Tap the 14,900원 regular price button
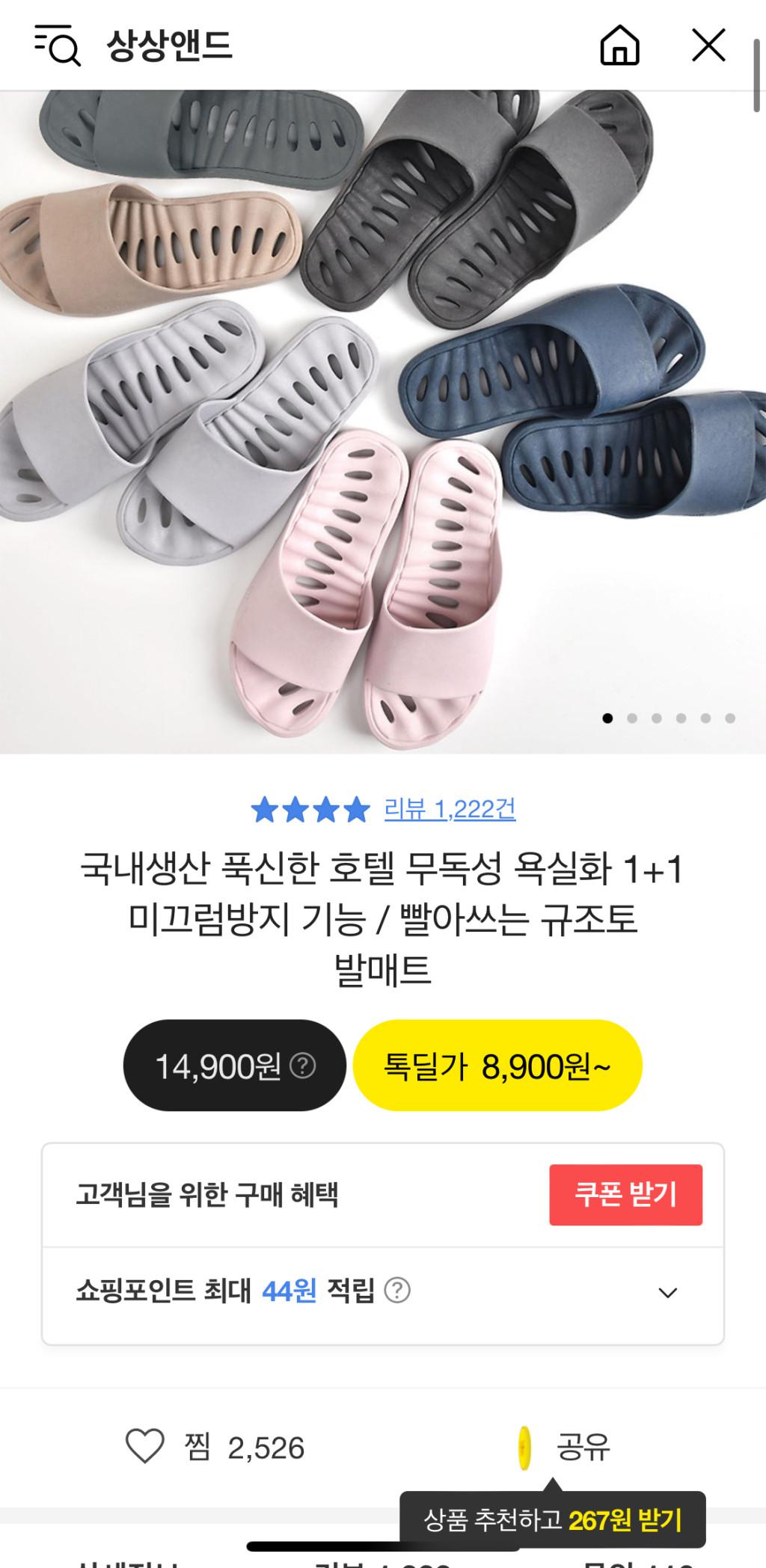The height and width of the screenshot is (1568, 766). (x=234, y=1066)
